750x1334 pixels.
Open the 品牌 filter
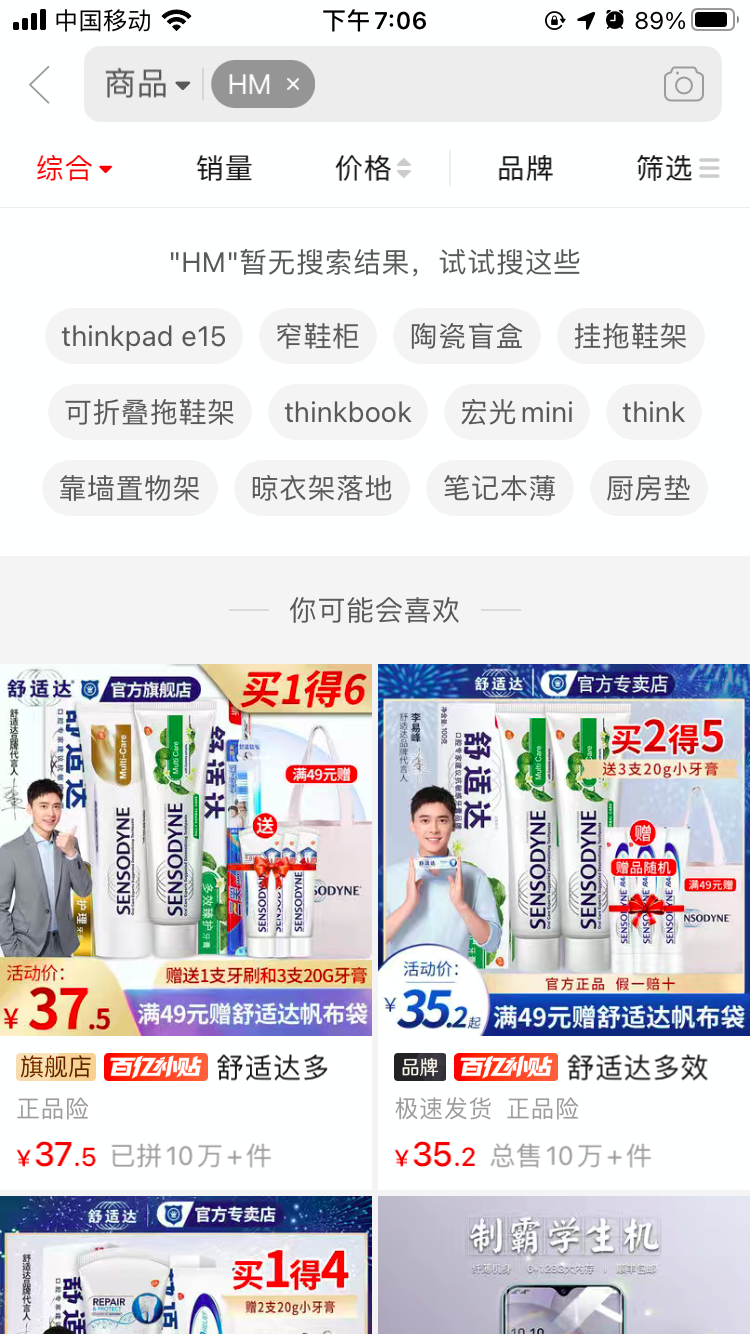point(525,168)
